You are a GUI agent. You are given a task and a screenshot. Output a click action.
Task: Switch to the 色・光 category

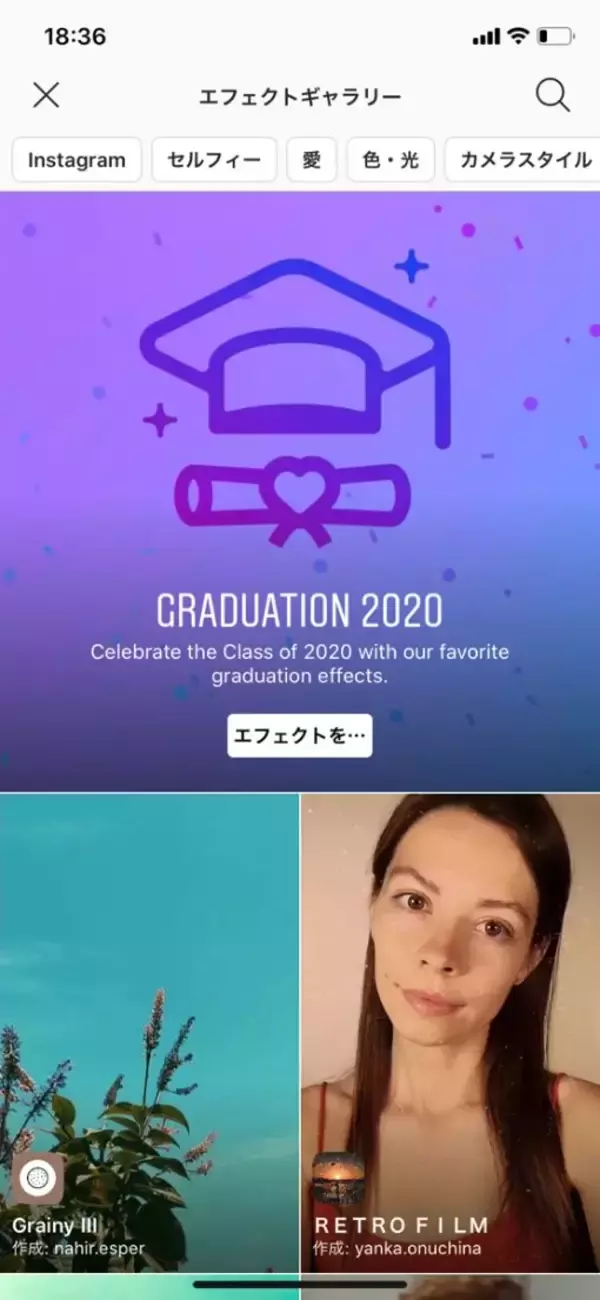click(390, 160)
